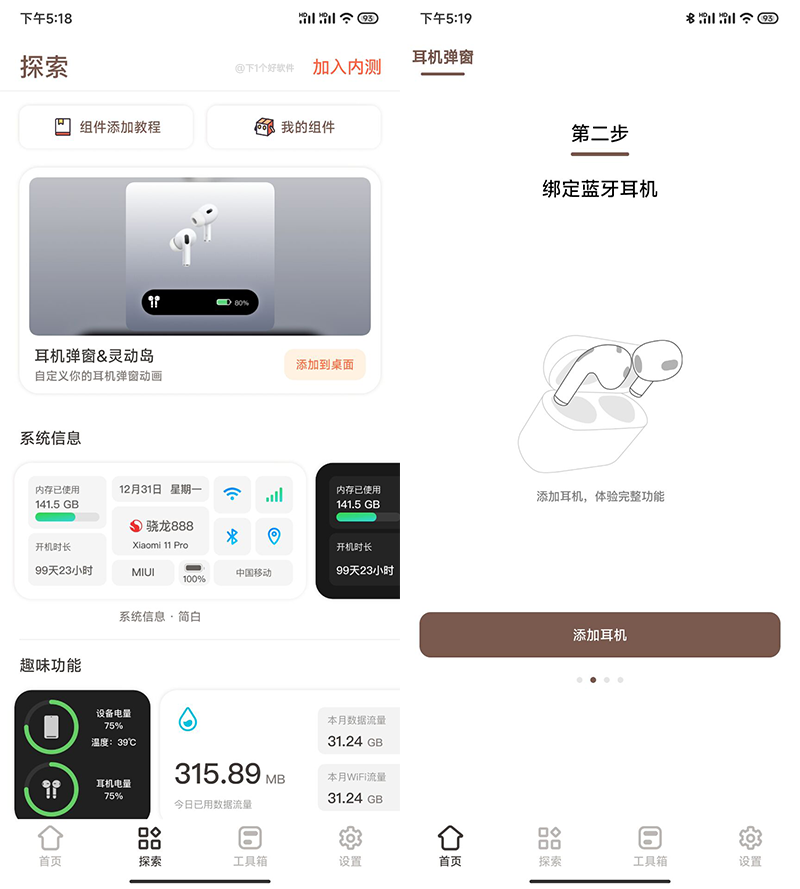Open the 系统信息·简白 widget card
This screenshot has width=800, height=889.
pos(160,531)
